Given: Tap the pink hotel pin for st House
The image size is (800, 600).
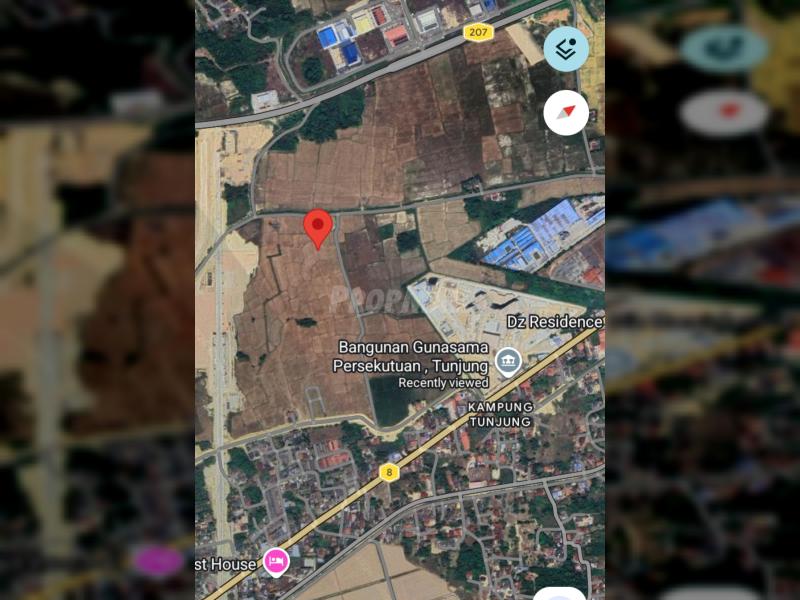Looking at the screenshot, I should point(276,562).
